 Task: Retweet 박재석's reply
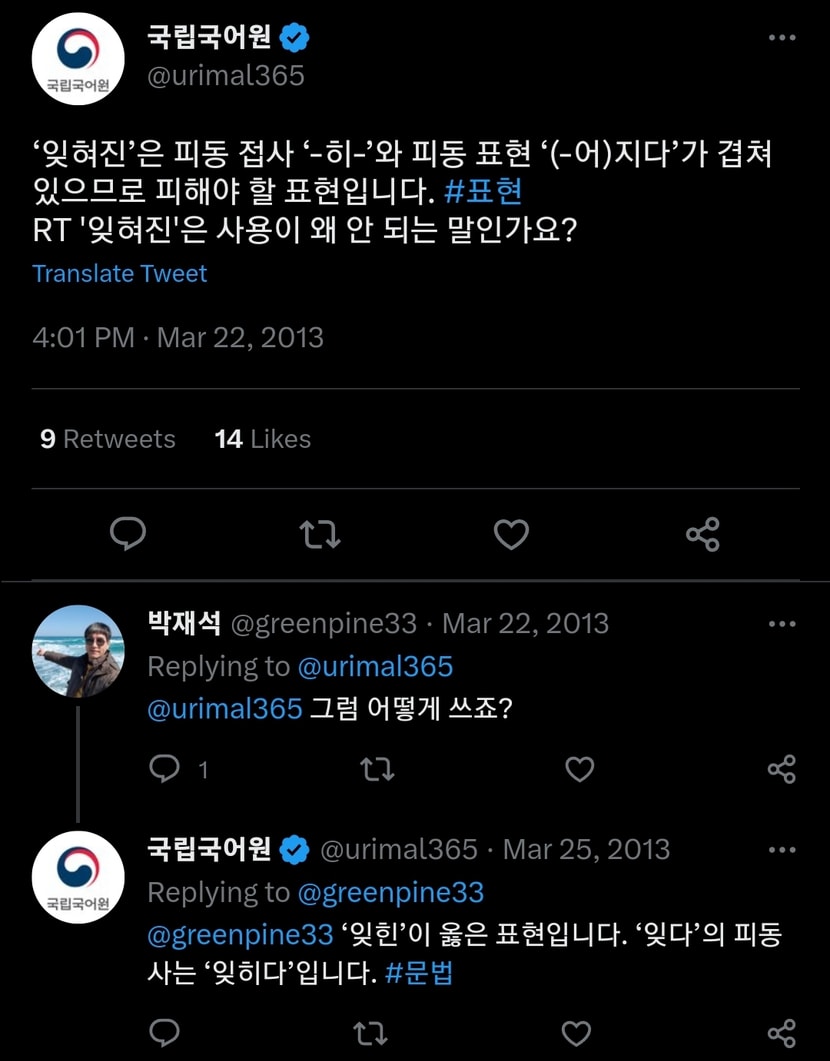(x=377, y=769)
